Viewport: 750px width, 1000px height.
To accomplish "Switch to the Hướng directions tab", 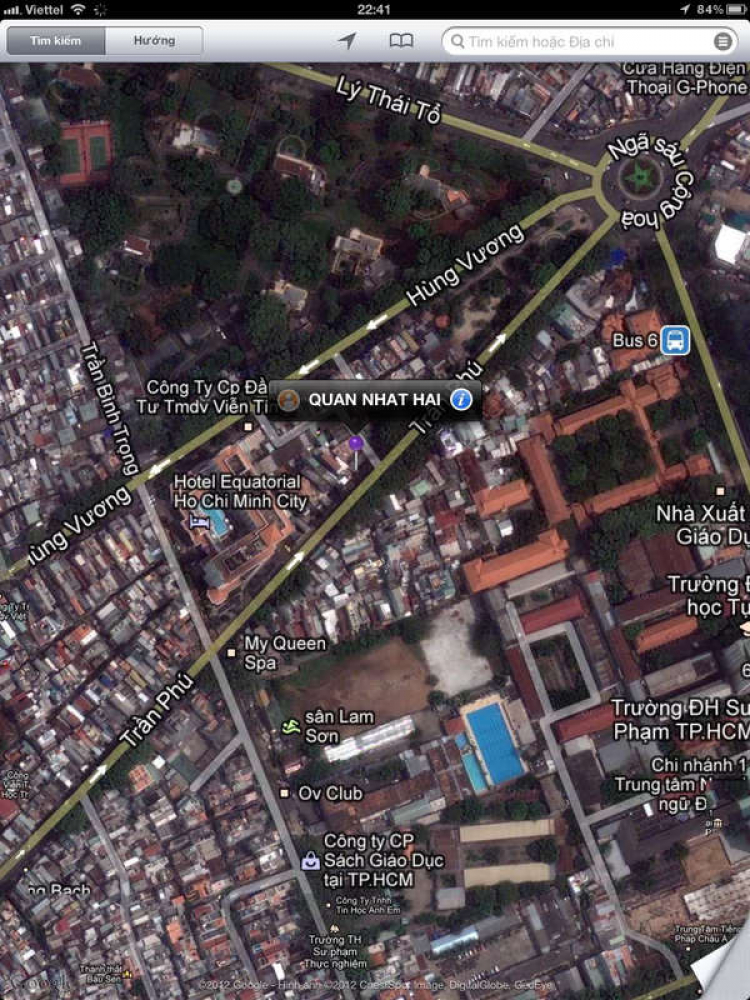I will [154, 41].
